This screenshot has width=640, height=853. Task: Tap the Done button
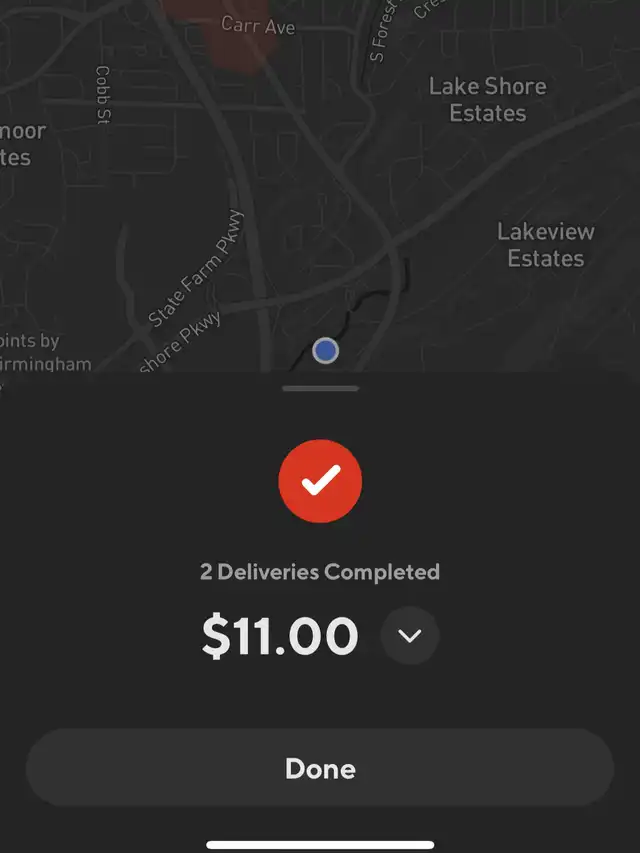click(x=320, y=768)
